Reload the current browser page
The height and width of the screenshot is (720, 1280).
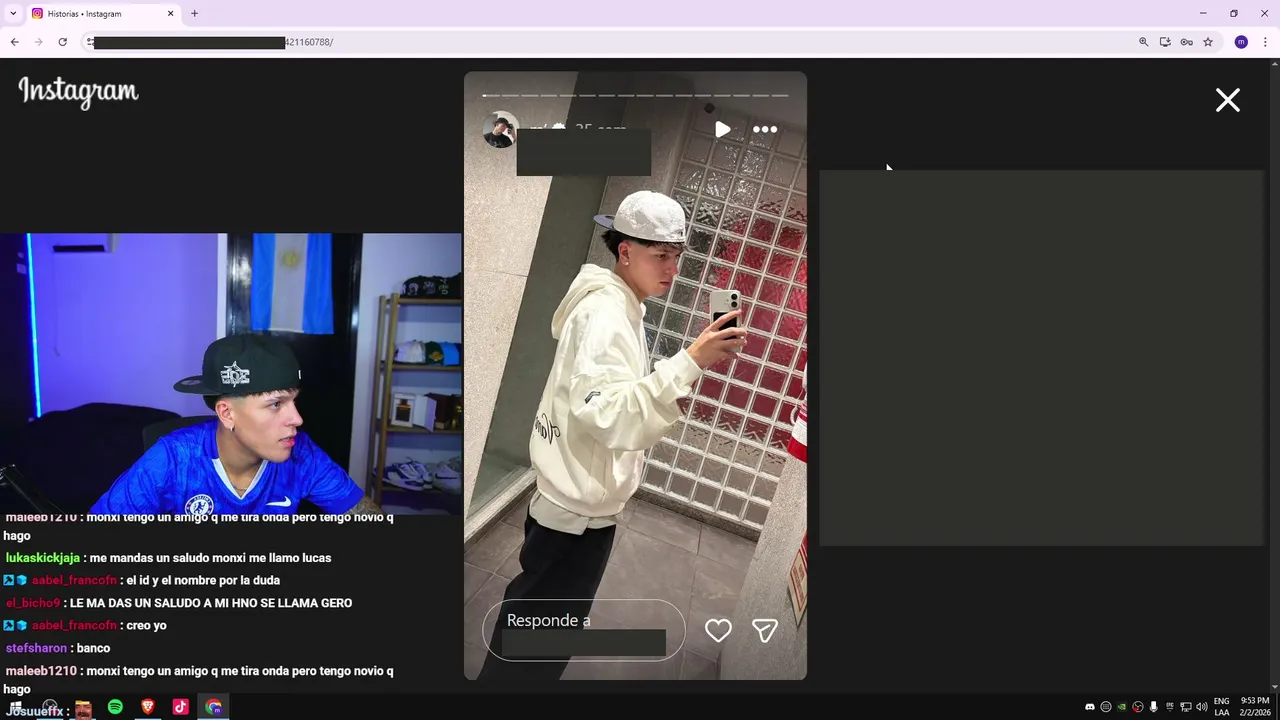62,42
